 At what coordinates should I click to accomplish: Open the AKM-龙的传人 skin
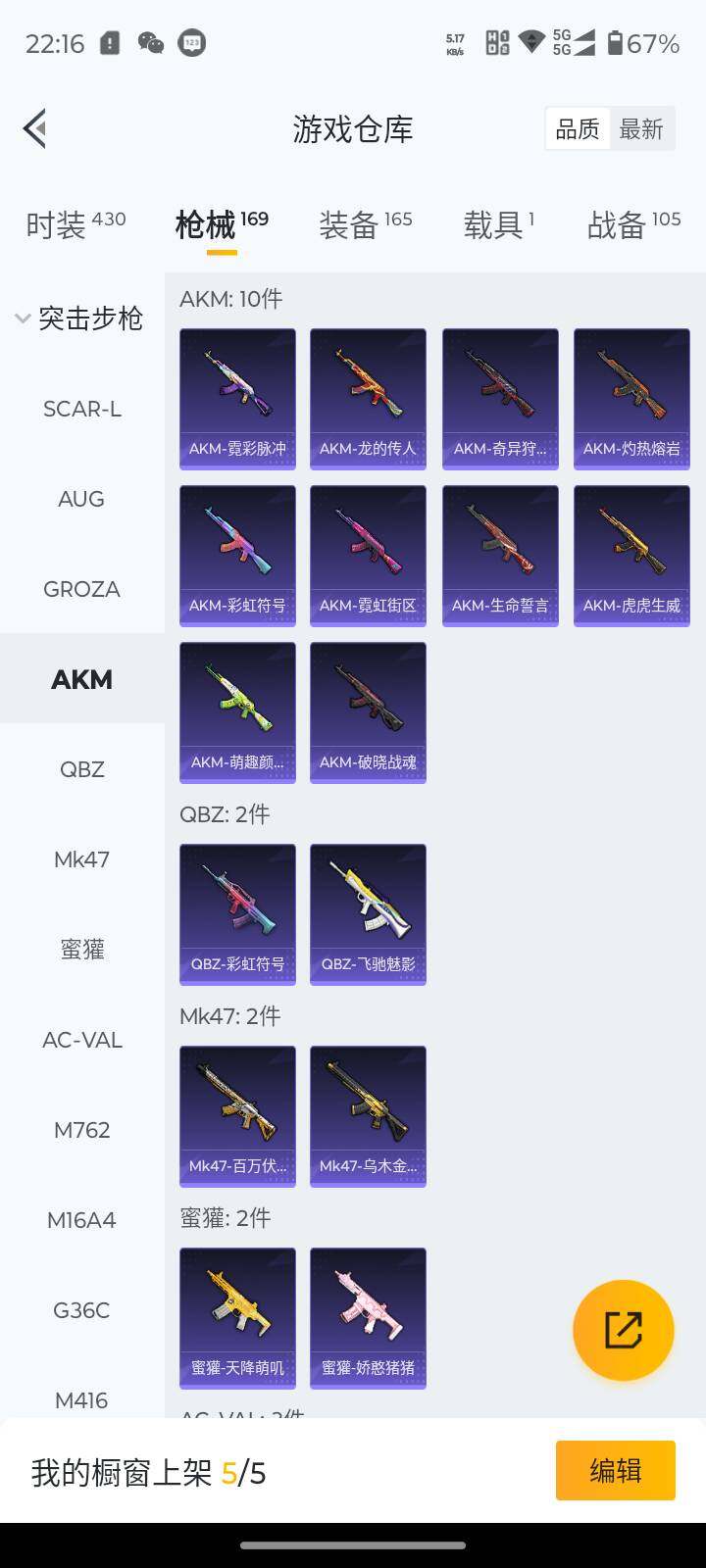coord(368,399)
